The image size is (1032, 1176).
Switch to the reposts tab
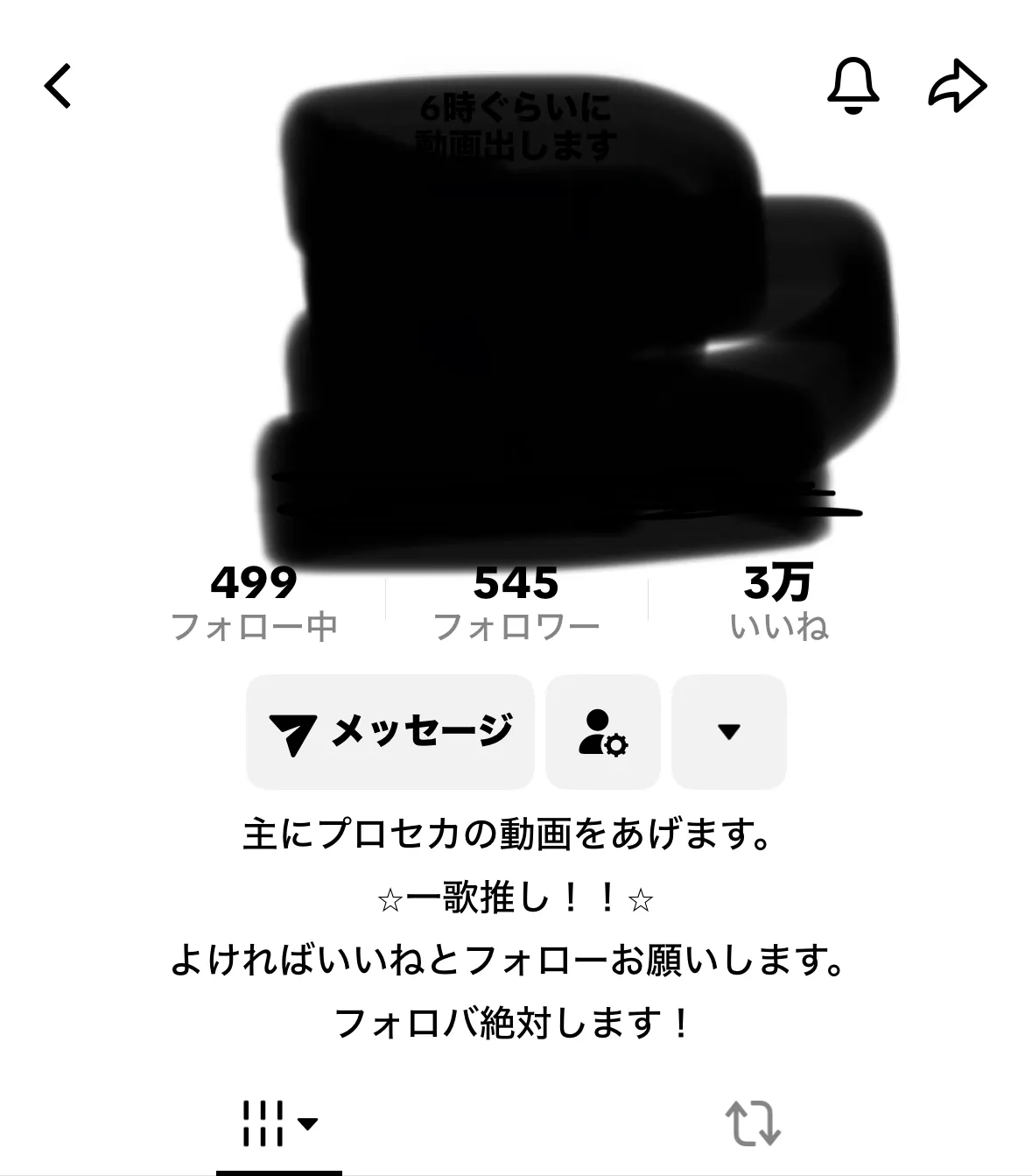(x=753, y=1123)
